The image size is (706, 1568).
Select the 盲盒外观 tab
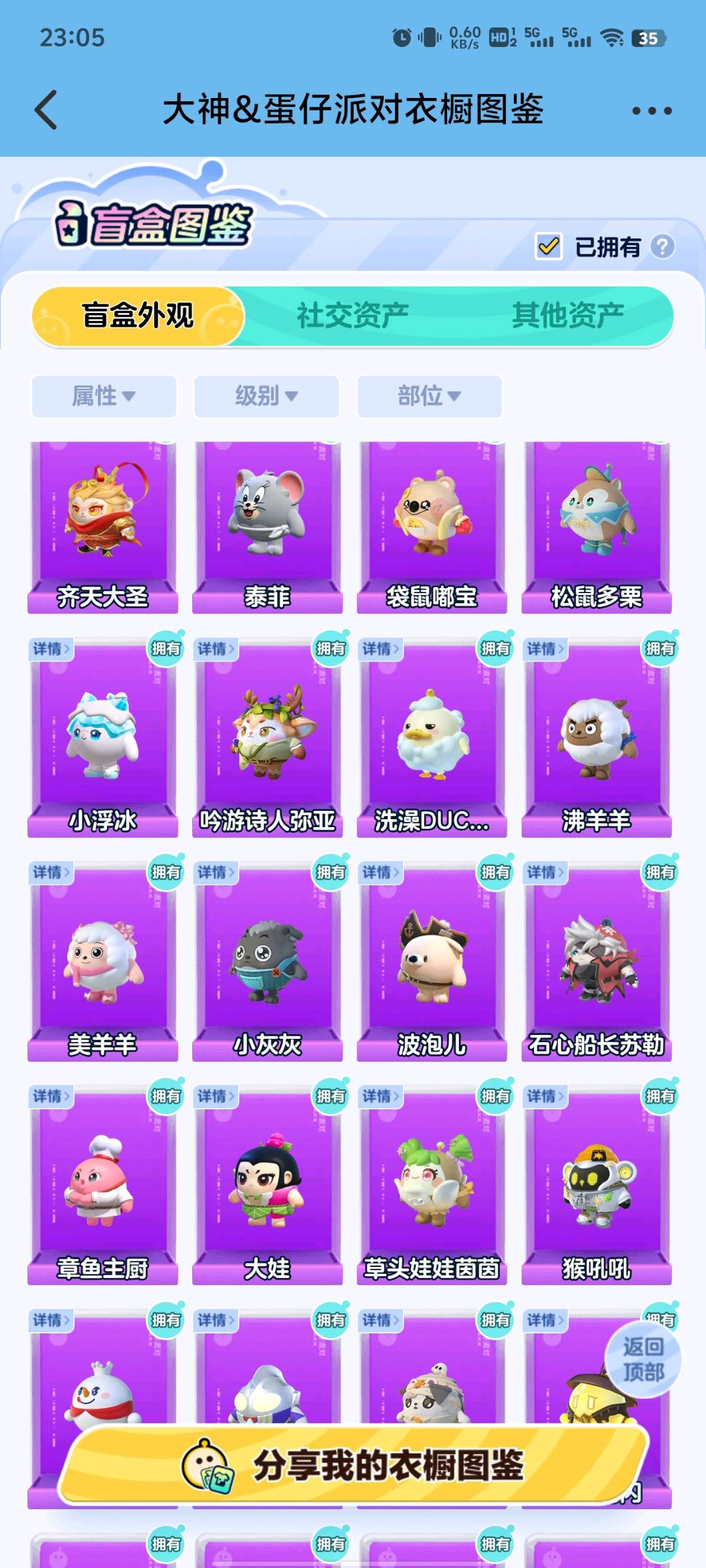138,316
